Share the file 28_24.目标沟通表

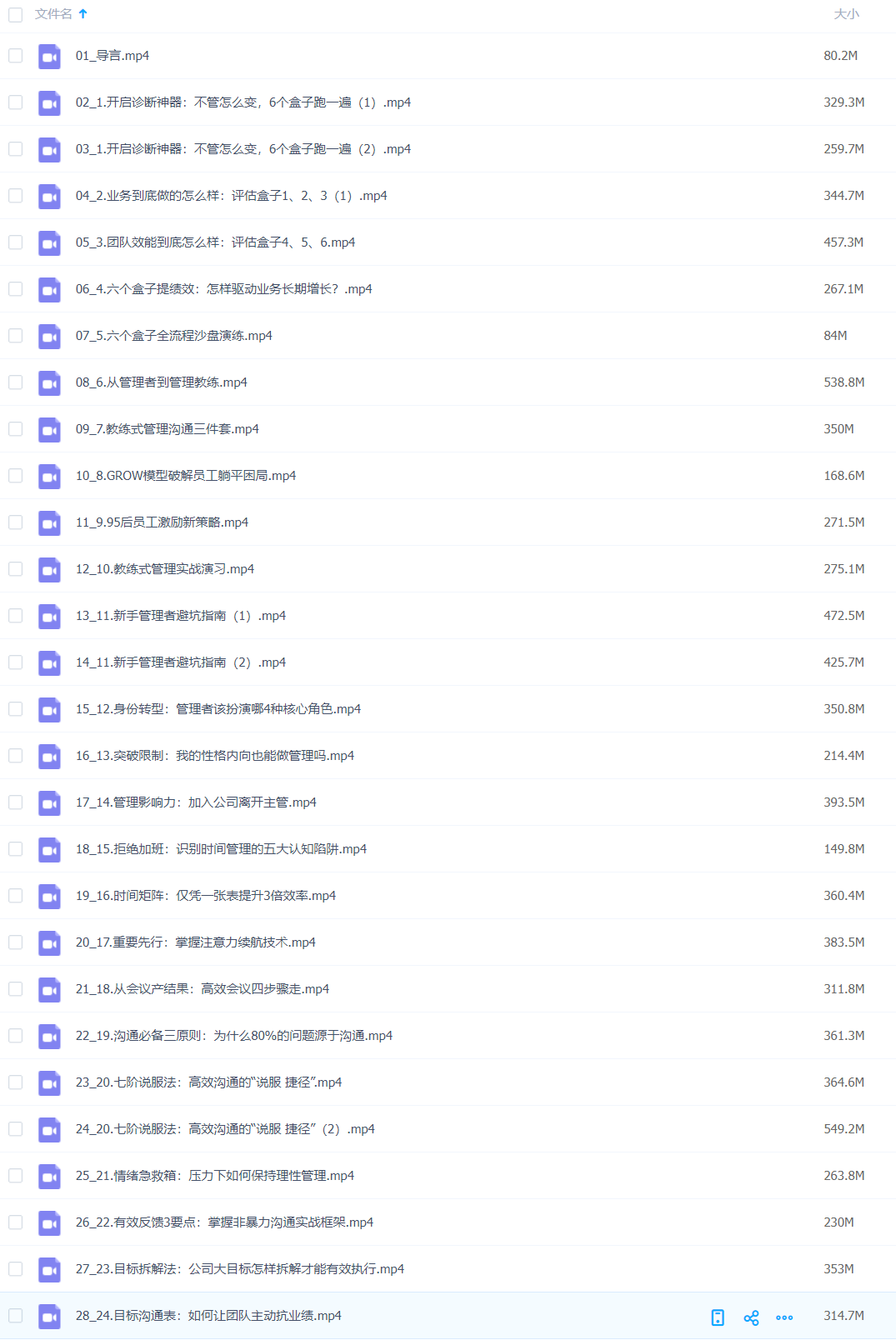point(751,1317)
